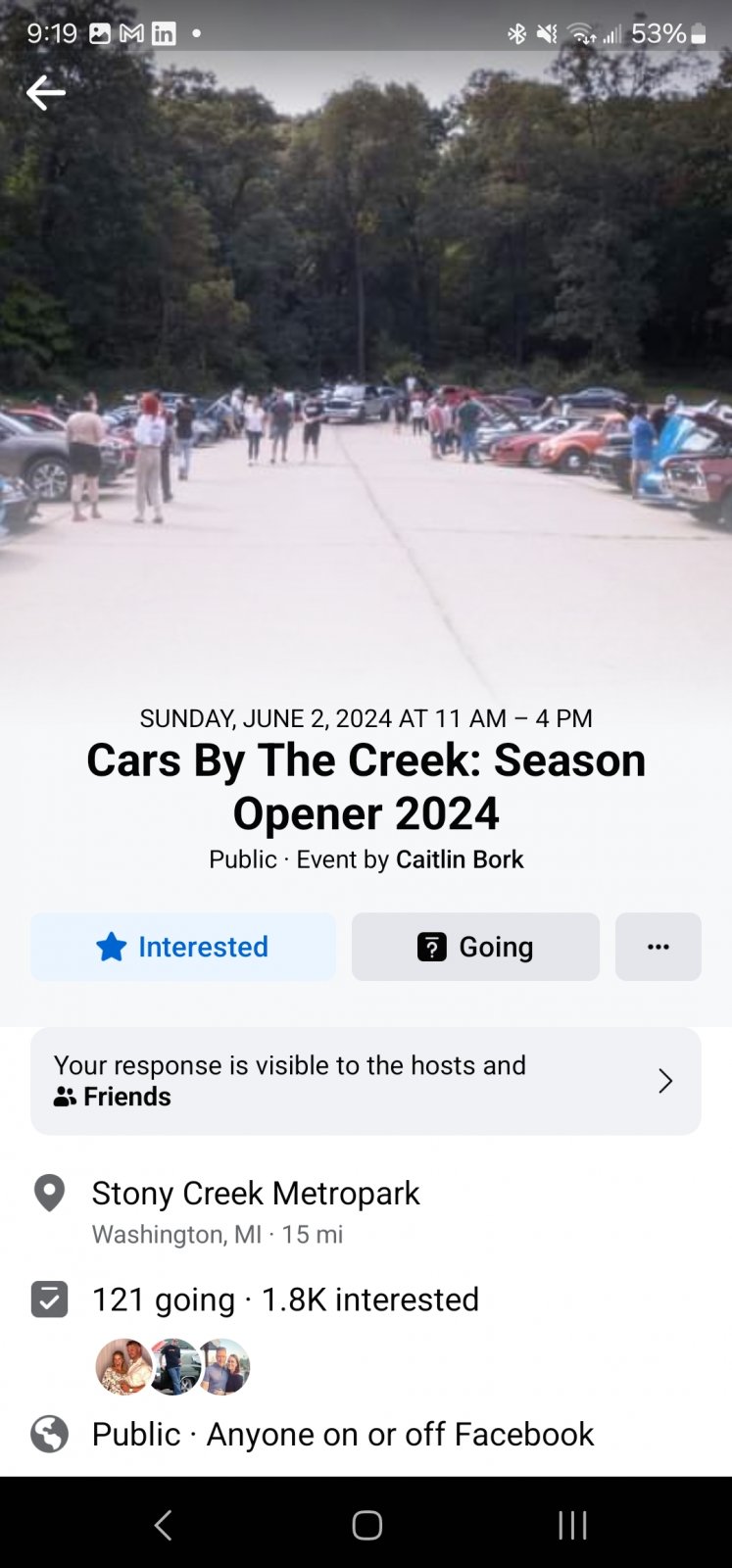Mark yourself as Interested in the event
The height and width of the screenshot is (1568, 732).
183,947
